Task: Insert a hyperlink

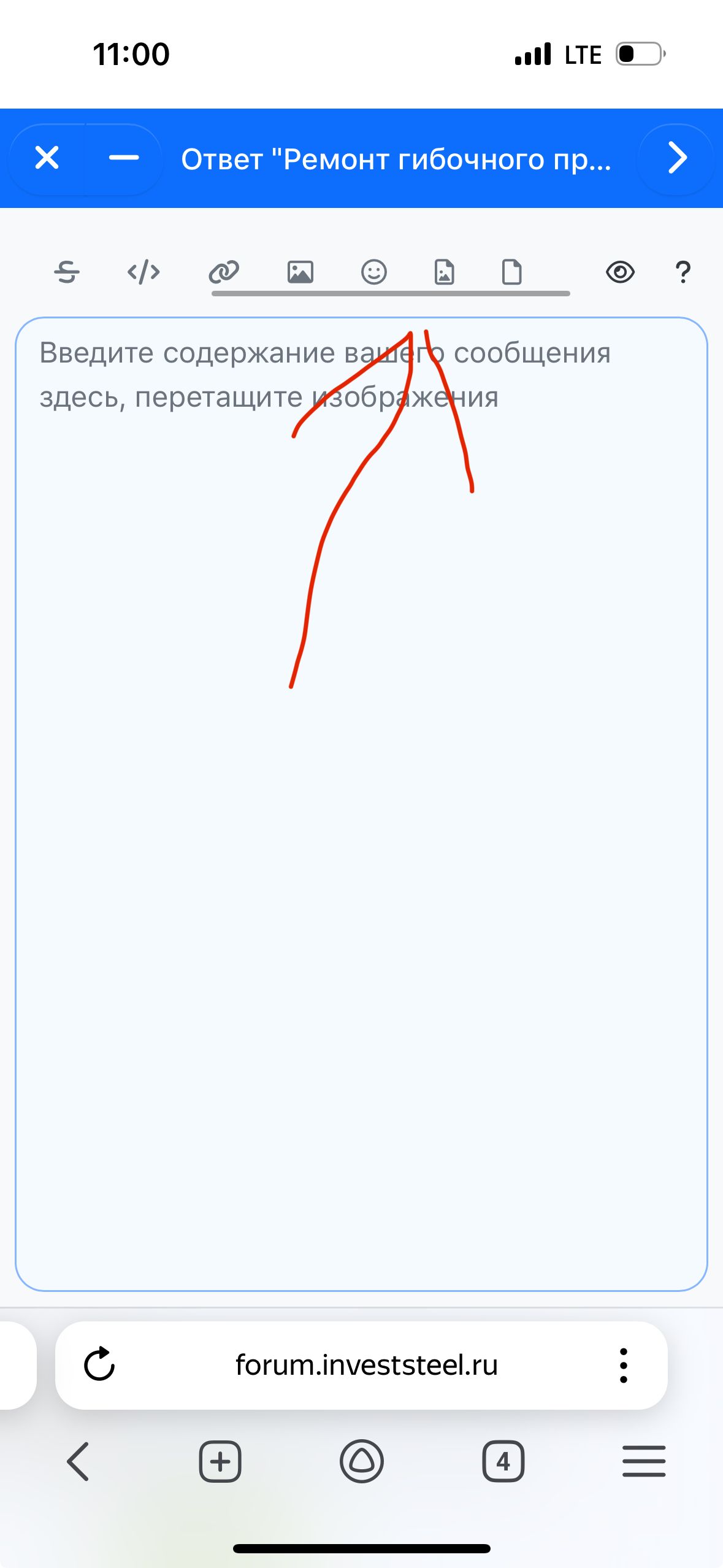Action: coord(224,272)
